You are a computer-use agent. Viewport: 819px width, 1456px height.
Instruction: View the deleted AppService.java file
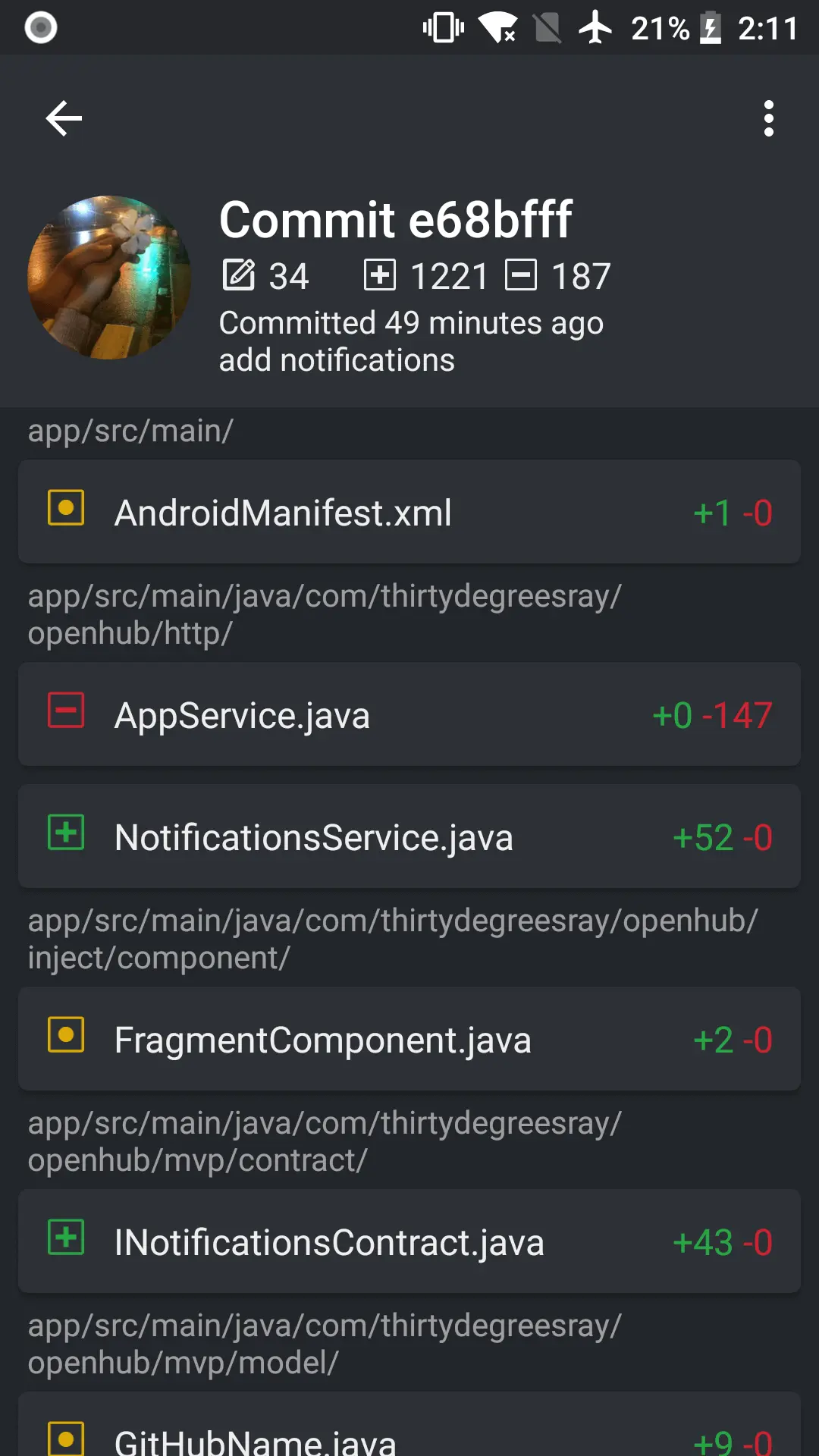(x=409, y=714)
